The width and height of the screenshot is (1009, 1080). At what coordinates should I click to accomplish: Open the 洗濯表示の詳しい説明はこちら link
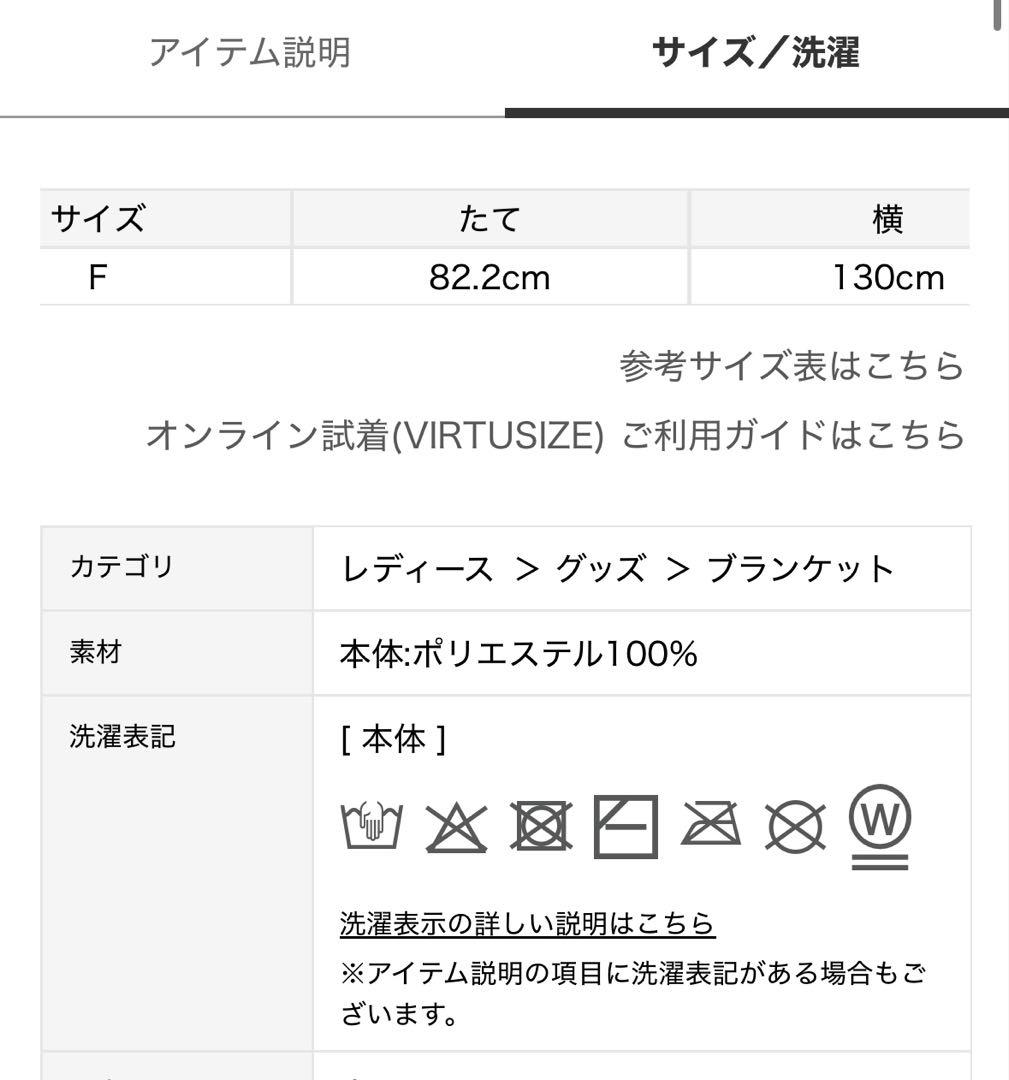525,923
